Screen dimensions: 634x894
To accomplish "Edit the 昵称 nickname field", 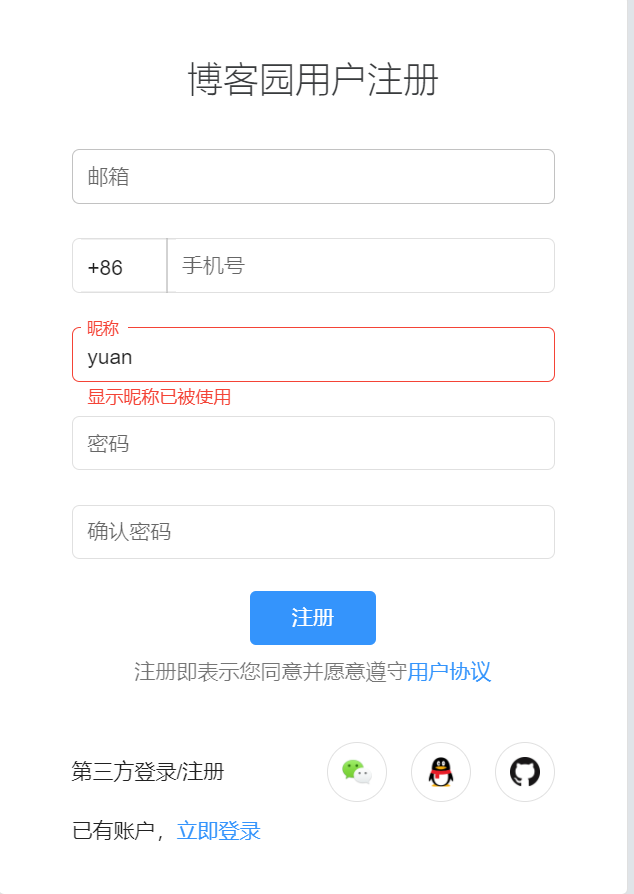I will (x=313, y=356).
